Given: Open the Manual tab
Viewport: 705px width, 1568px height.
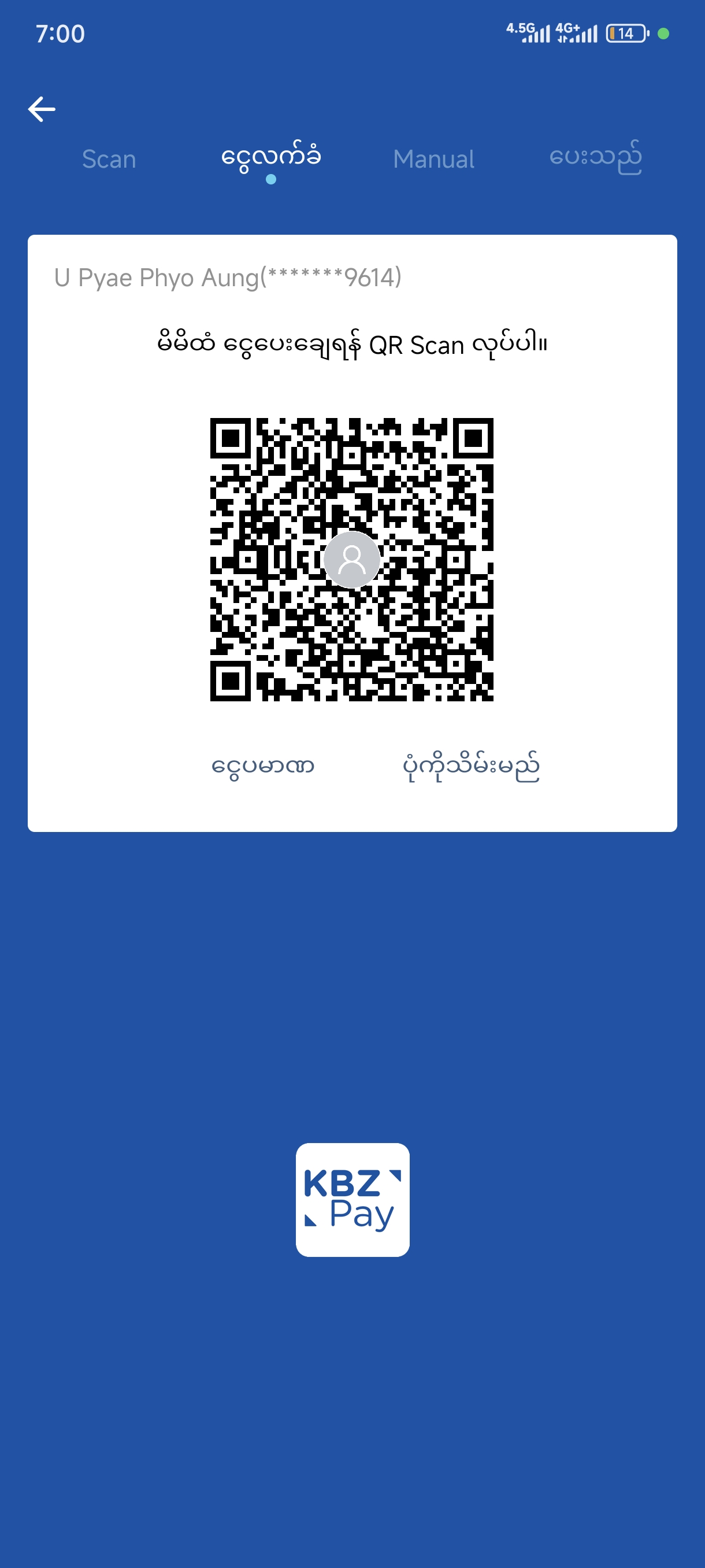Looking at the screenshot, I should point(433,160).
